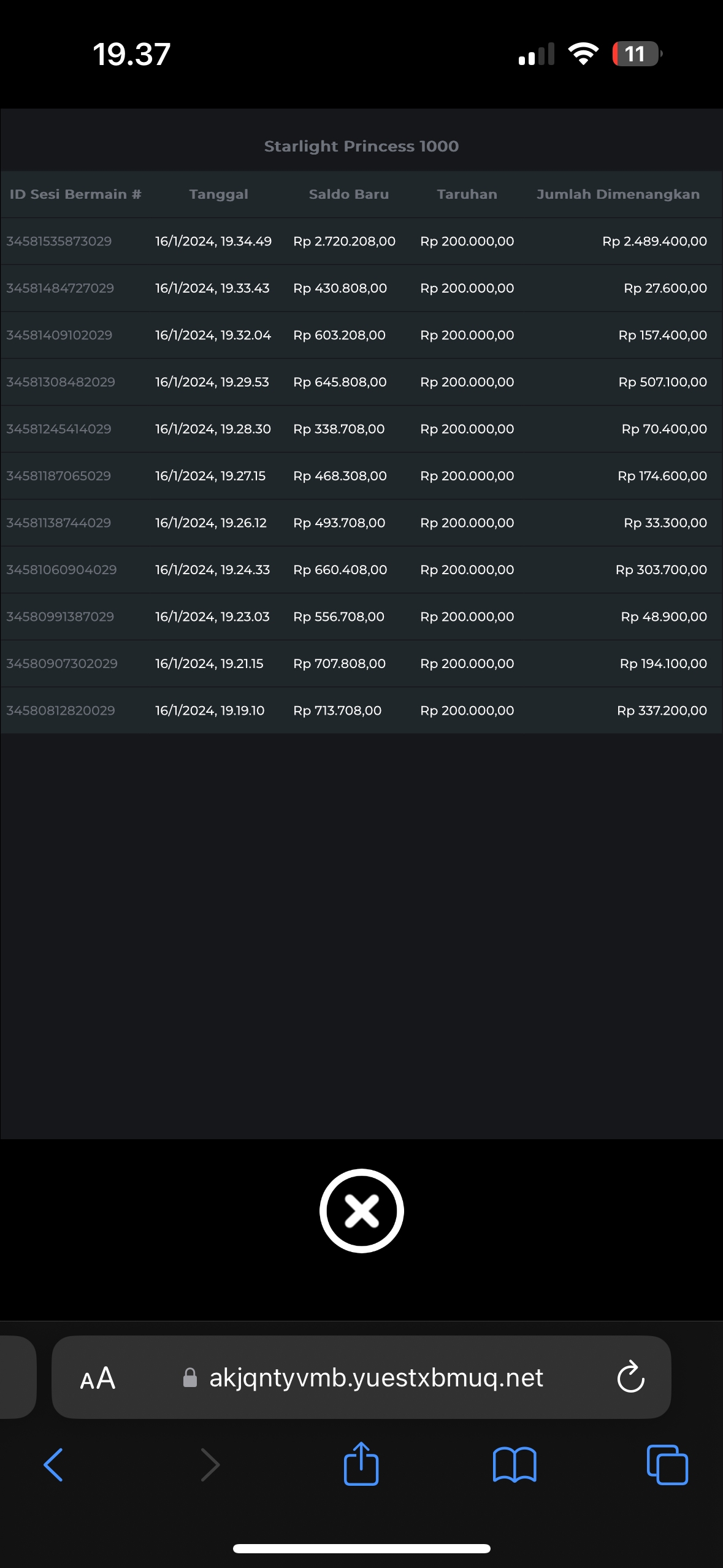This screenshot has height=1568, width=723.
Task: Show all open tabs
Action: click(x=667, y=1465)
